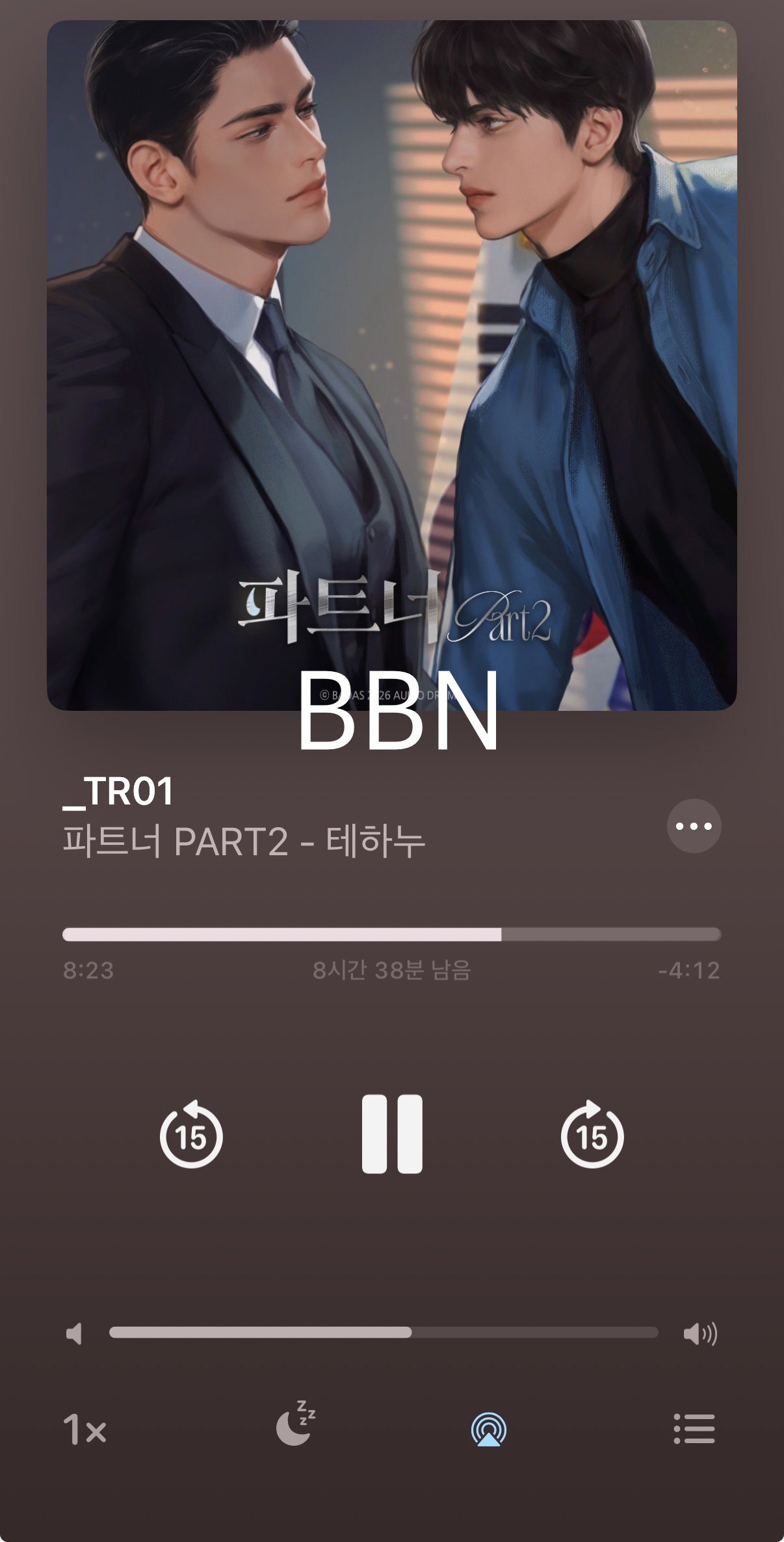784x1542 pixels.
Task: Open AirPlay output options
Action: click(489, 1429)
